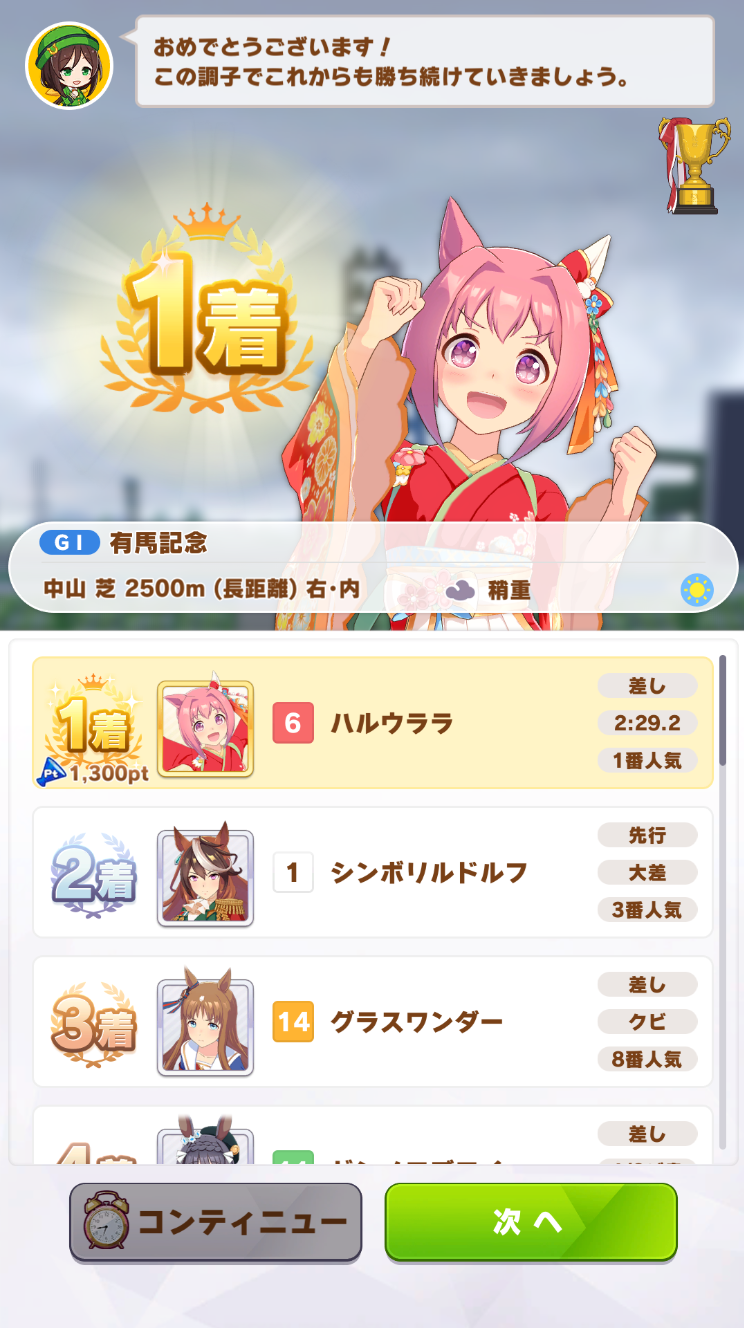Select the シンボリルドルフ result row
744x1328 pixels.
[373, 872]
